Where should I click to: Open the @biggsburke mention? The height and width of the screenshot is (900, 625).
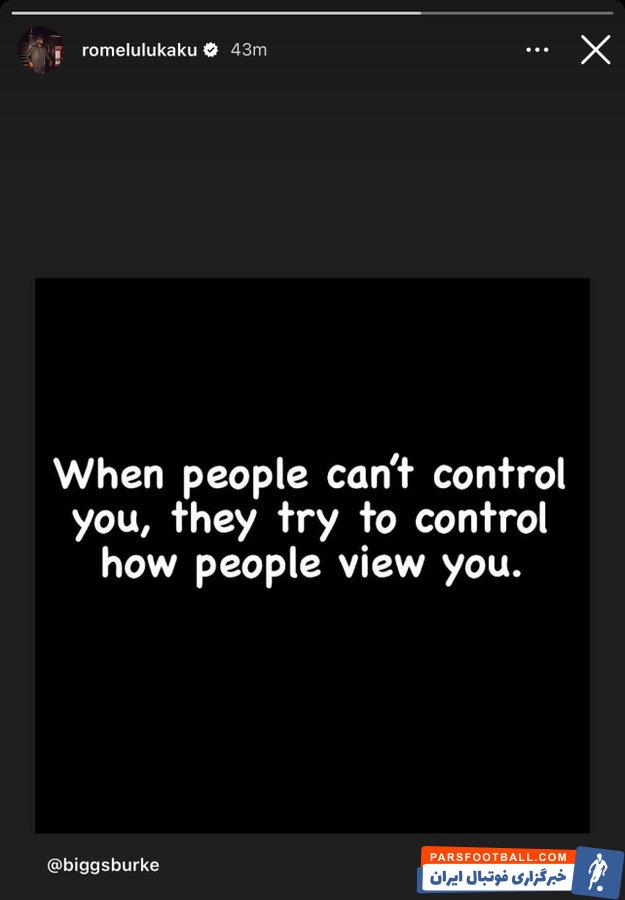tap(103, 865)
